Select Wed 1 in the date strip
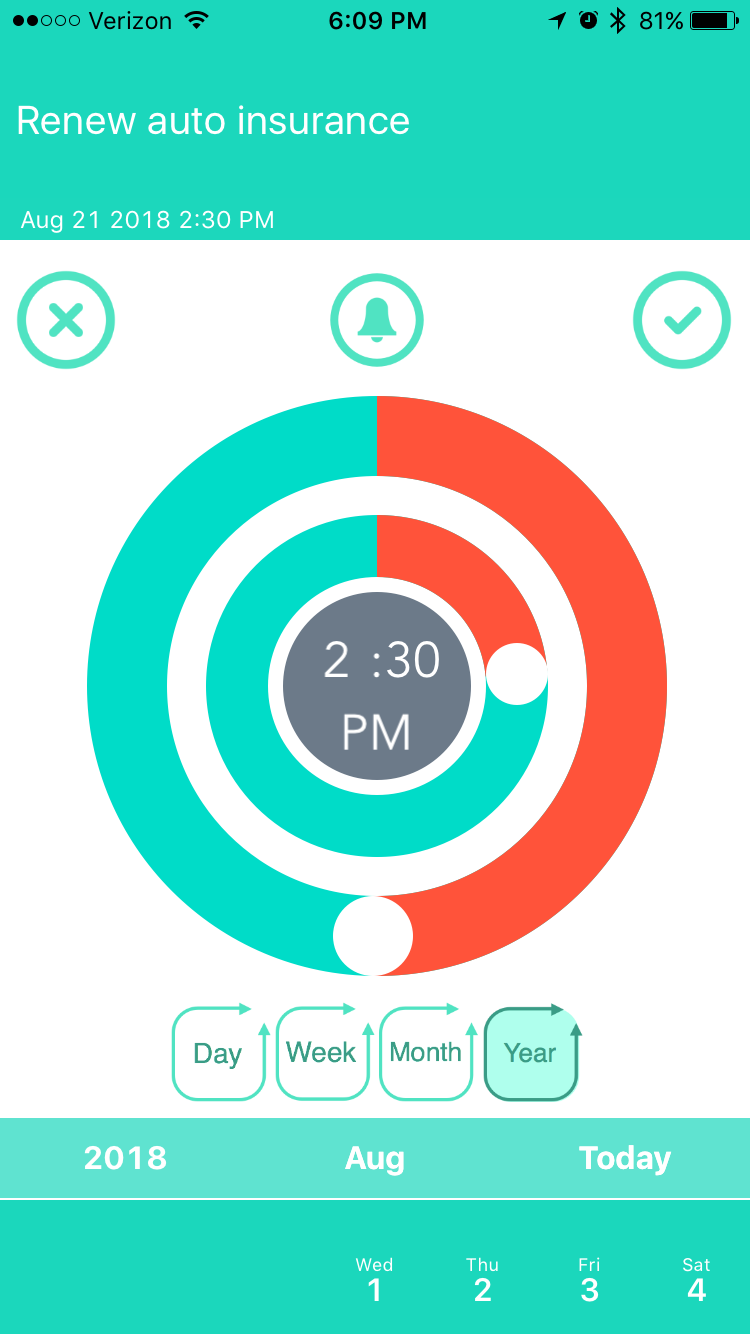This screenshot has width=750, height=1334. (x=374, y=1280)
